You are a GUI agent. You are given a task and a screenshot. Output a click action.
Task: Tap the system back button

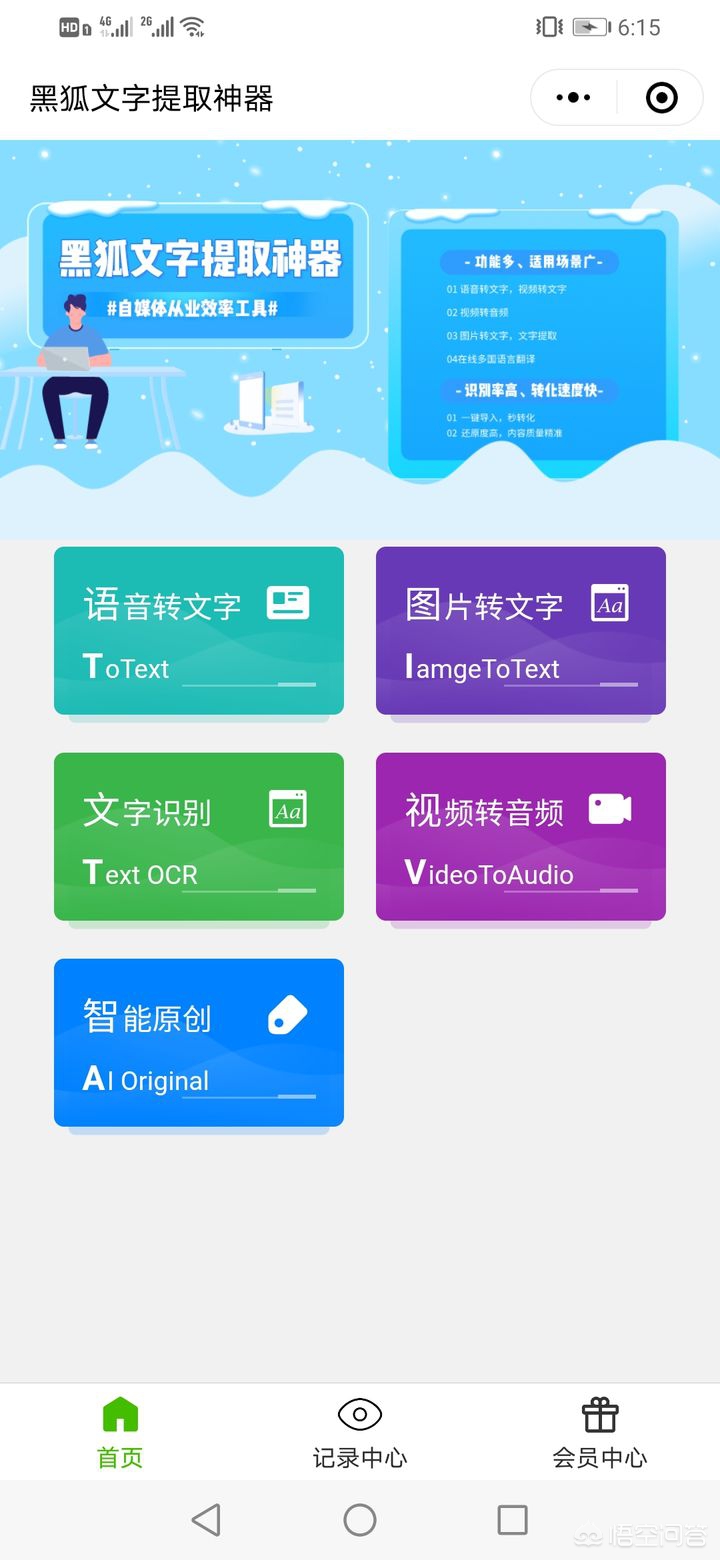(x=206, y=1520)
